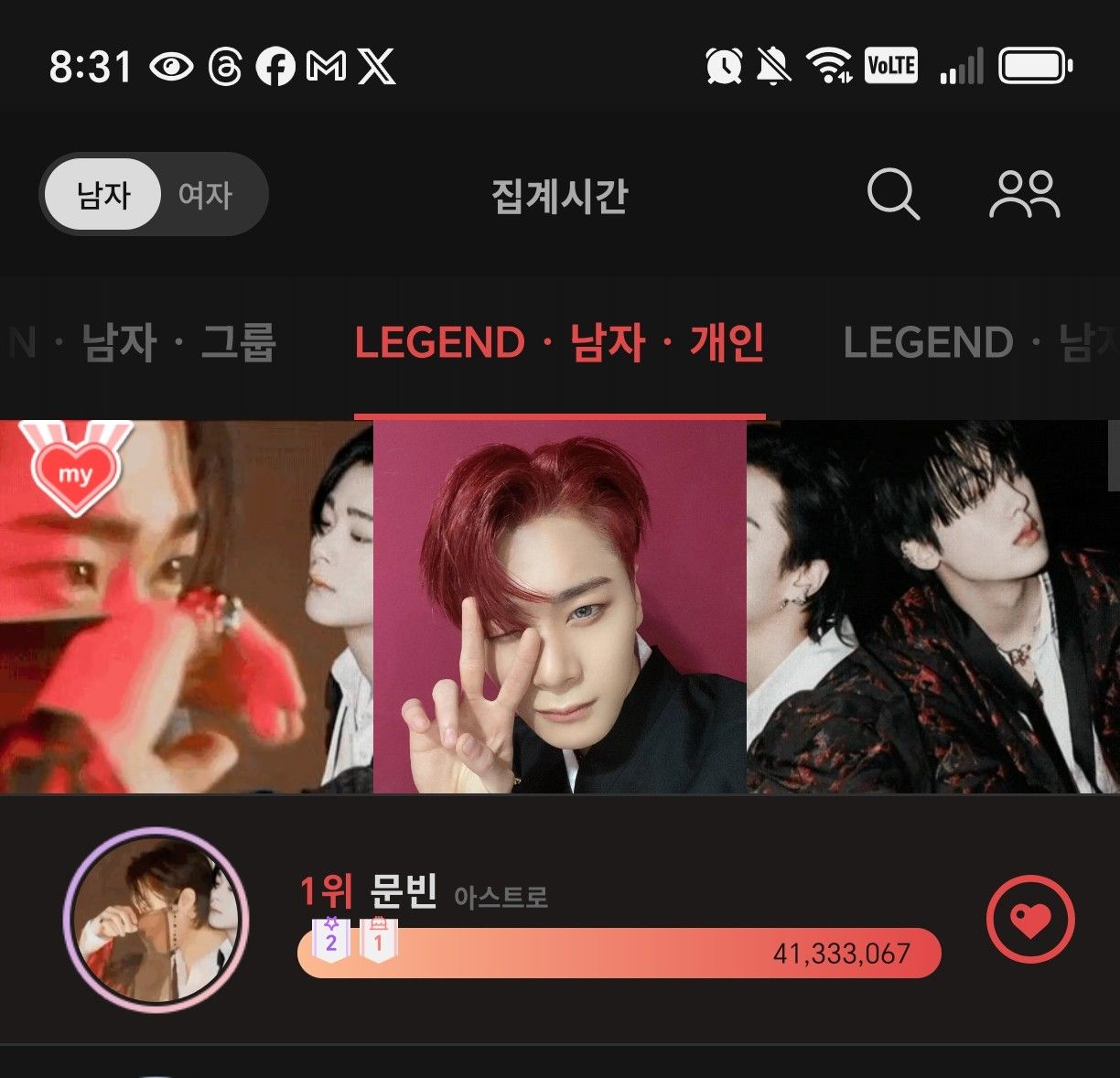Tap 문빈's round profile picture
Viewport: 1120px width, 1078px height.
point(156,920)
